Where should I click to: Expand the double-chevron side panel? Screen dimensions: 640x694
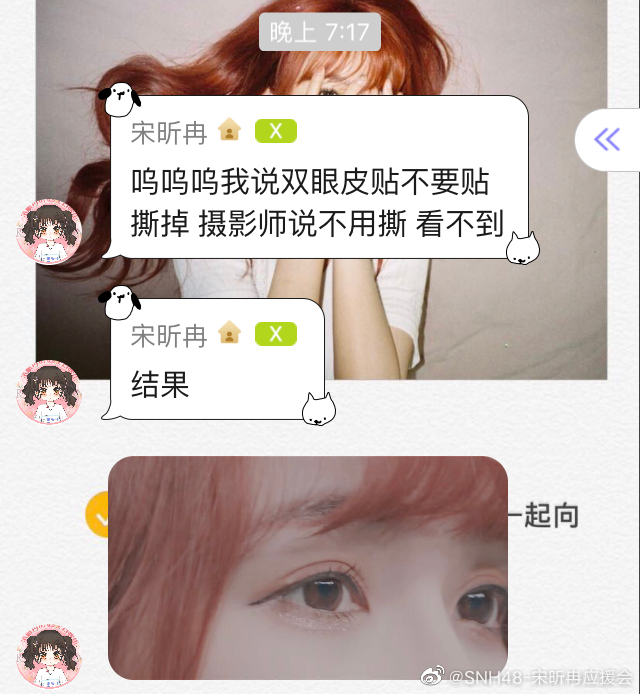(608, 139)
